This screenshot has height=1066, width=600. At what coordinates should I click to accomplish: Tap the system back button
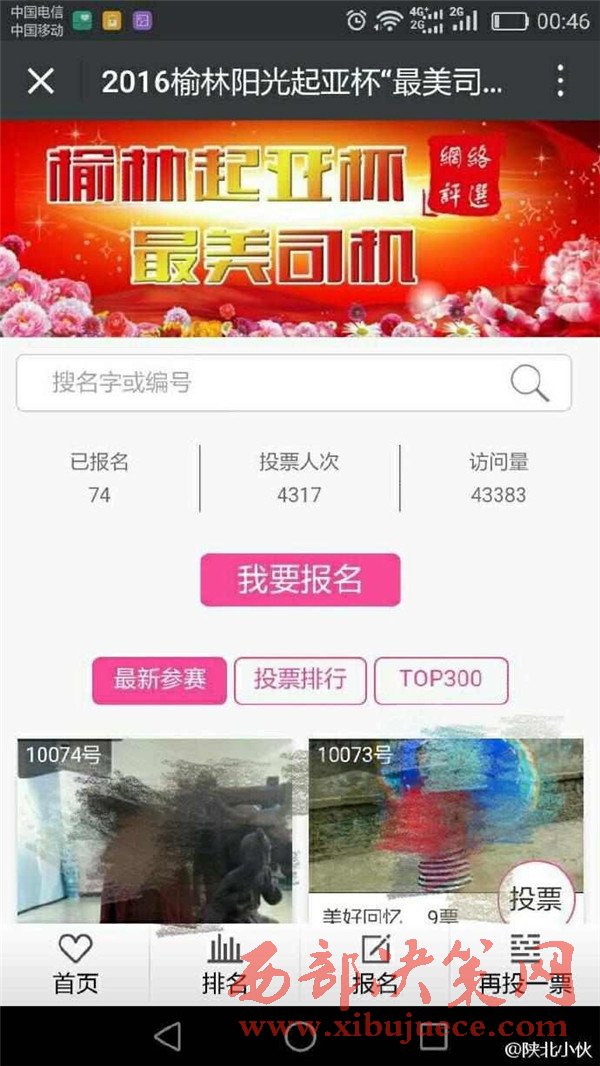(x=168, y=1037)
